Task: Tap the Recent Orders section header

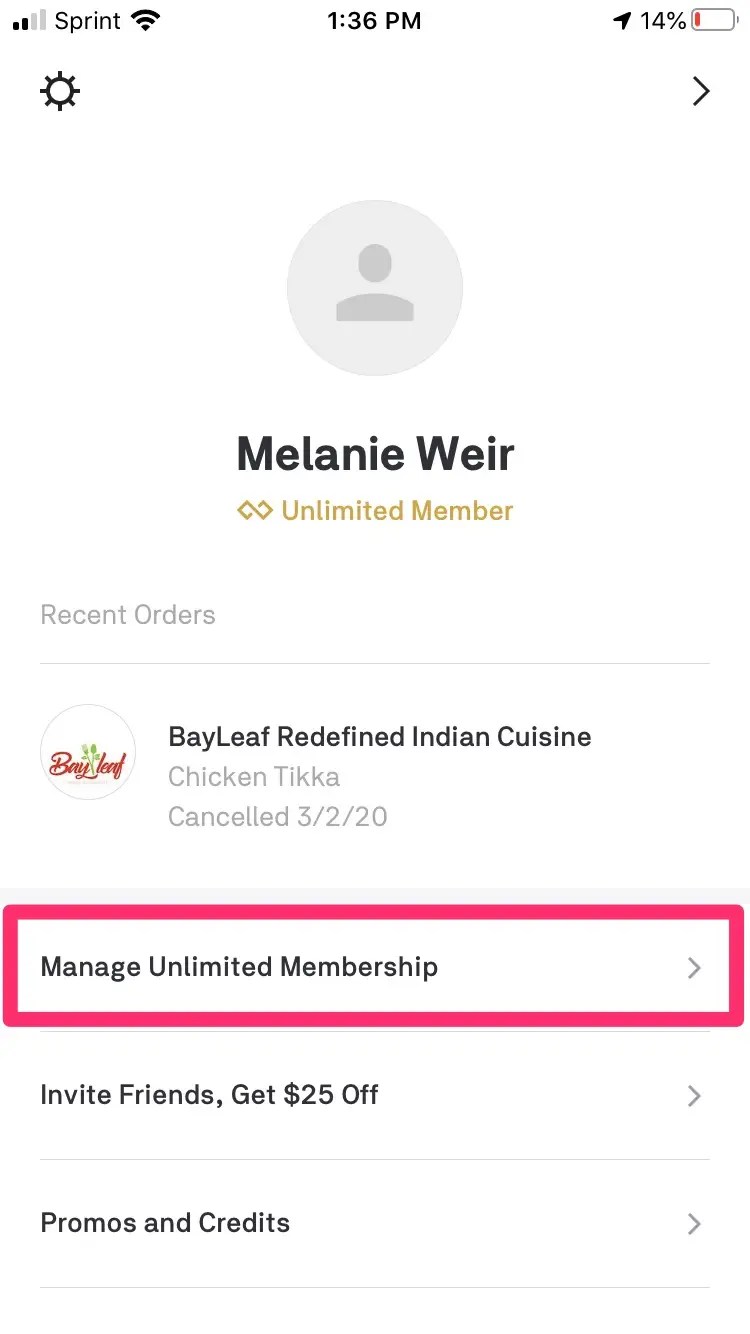Action: point(128,614)
